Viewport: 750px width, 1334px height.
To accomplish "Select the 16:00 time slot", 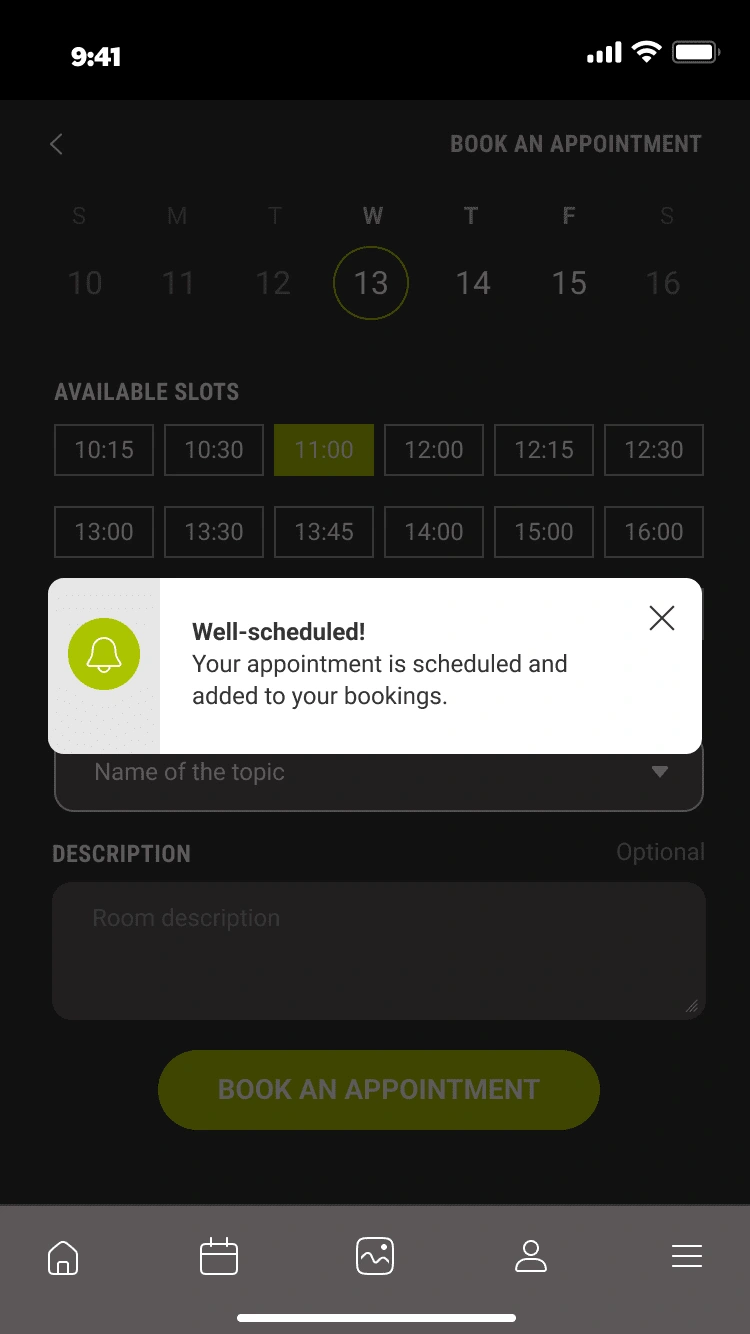I will pos(654,532).
